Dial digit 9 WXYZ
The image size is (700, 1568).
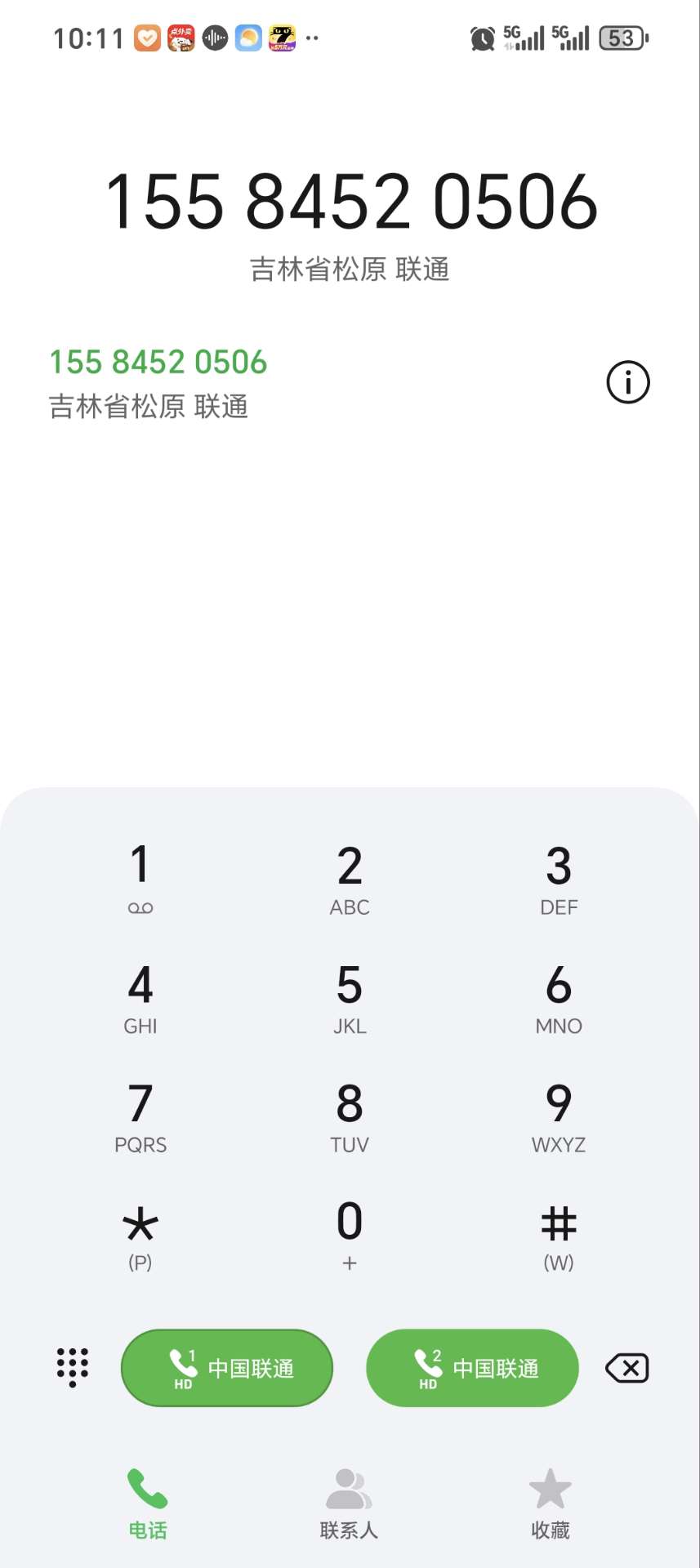pyautogui.click(x=559, y=1117)
